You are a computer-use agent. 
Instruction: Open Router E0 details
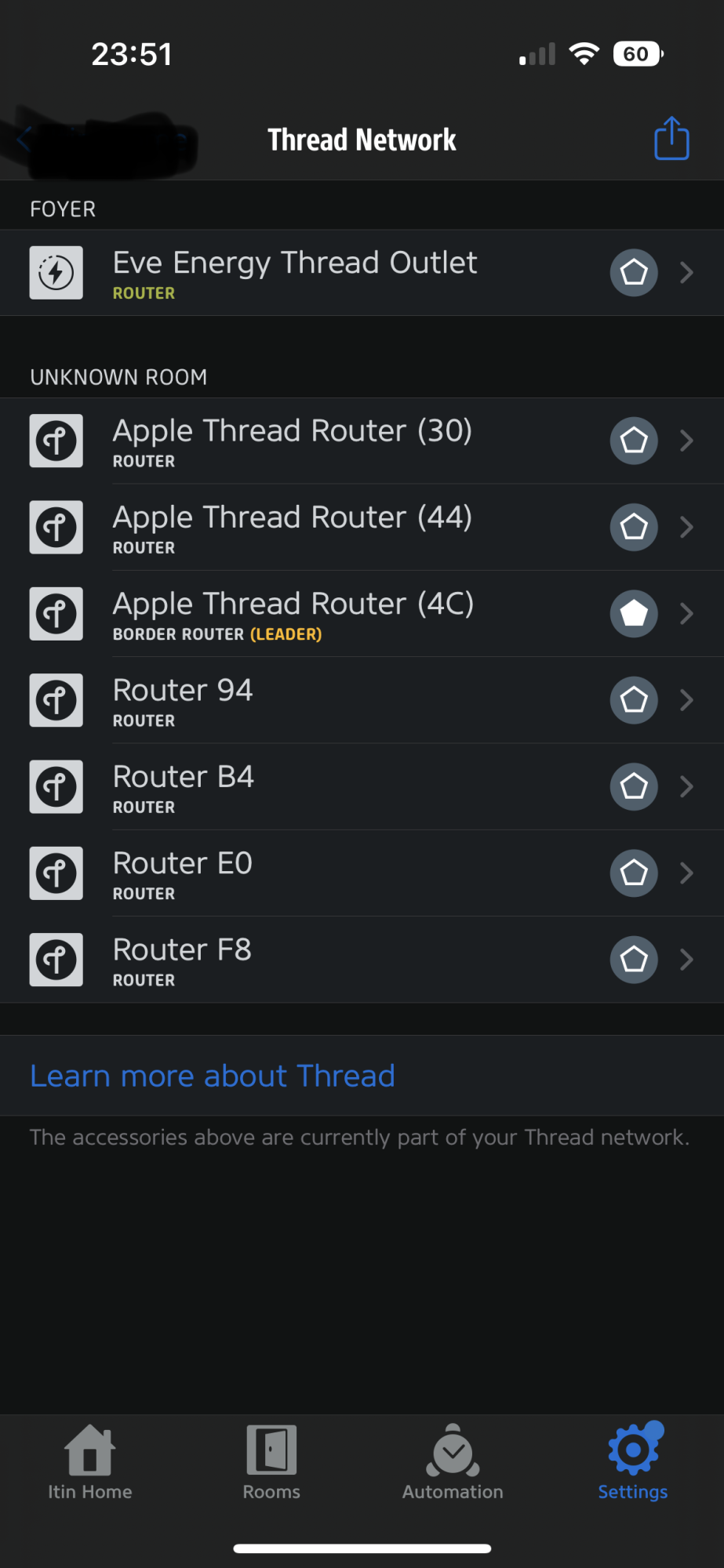click(x=362, y=873)
